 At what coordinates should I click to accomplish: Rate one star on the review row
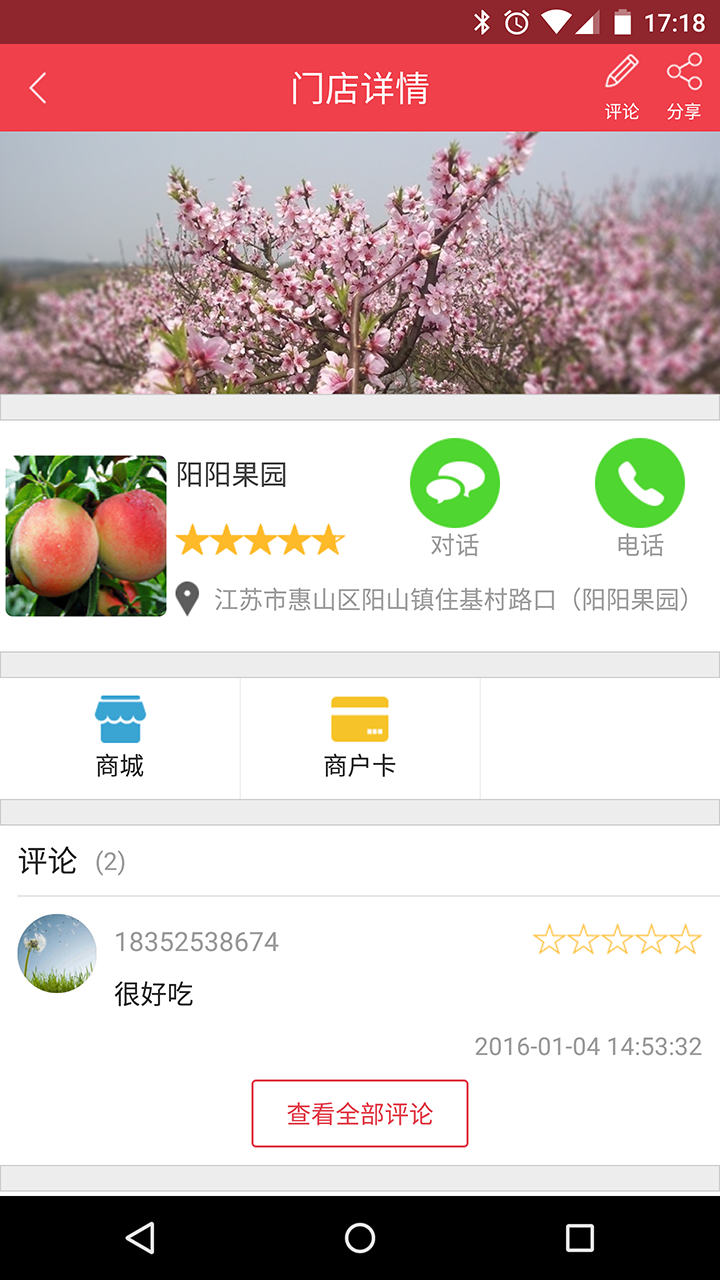551,939
